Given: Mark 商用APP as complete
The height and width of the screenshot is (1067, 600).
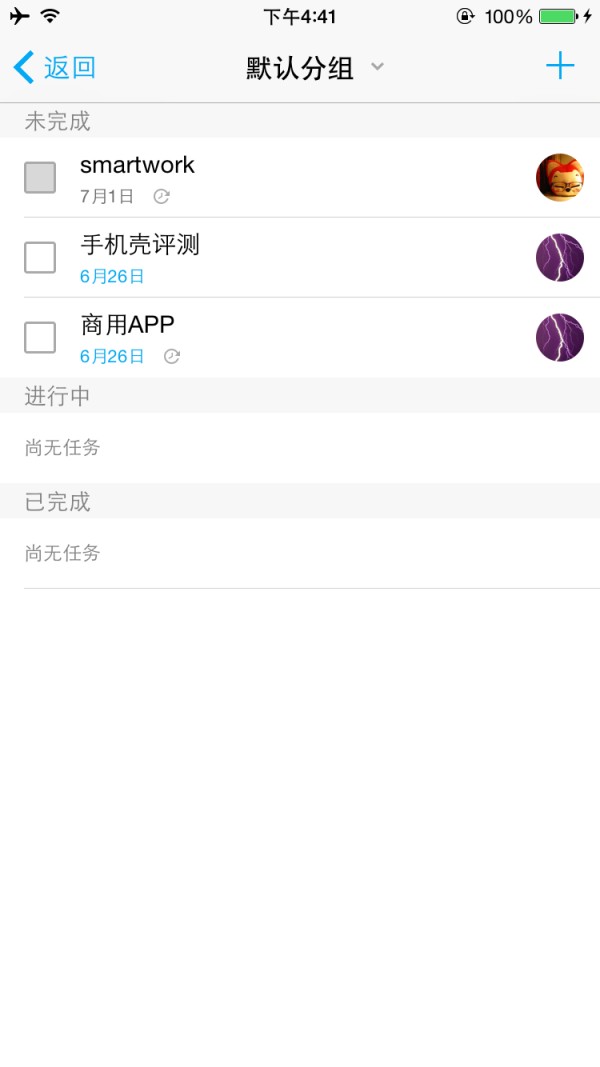Looking at the screenshot, I should coord(40,338).
